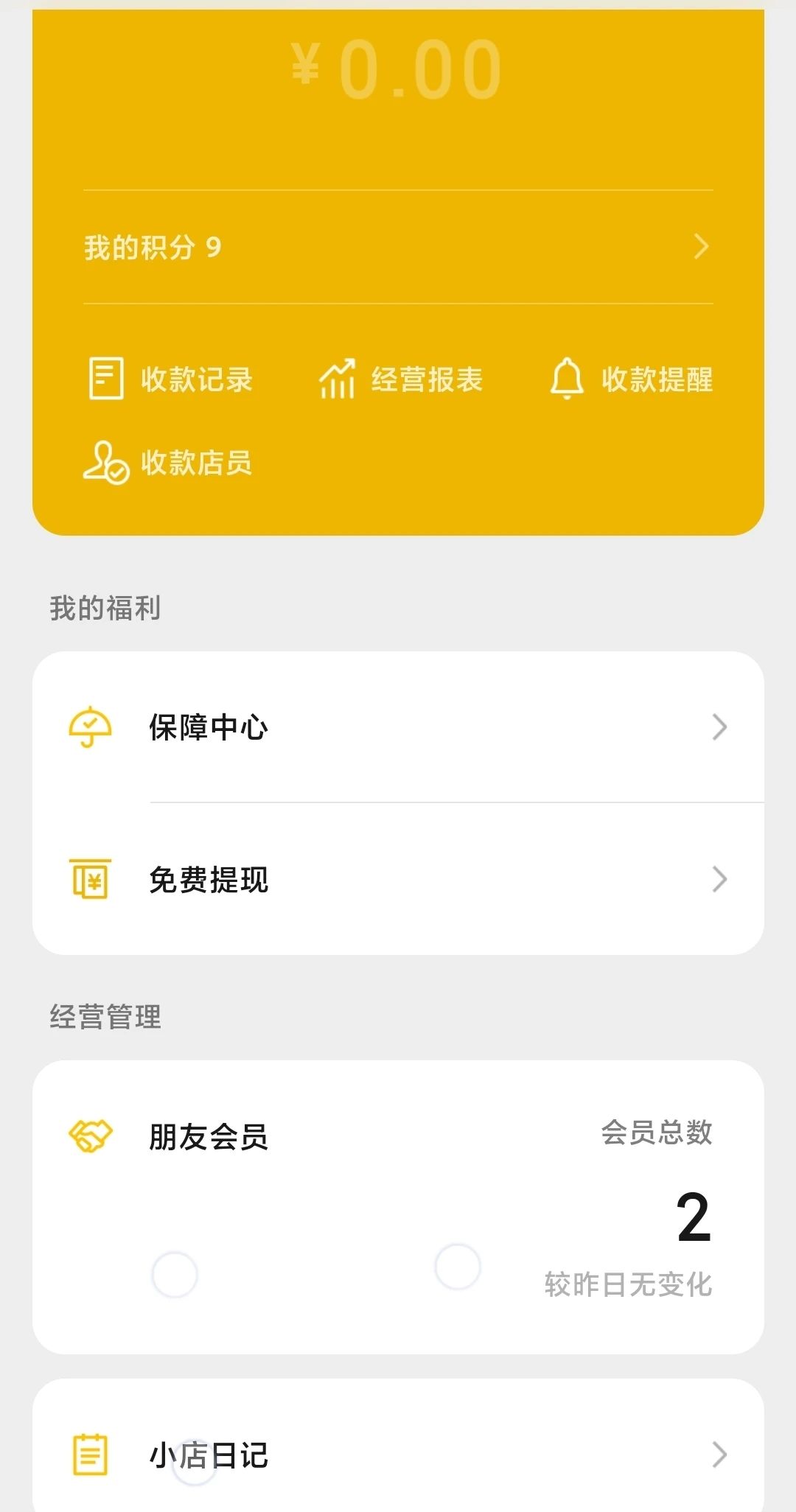Manage 收款店员 cashier staff
The image size is (796, 1512).
tap(167, 463)
